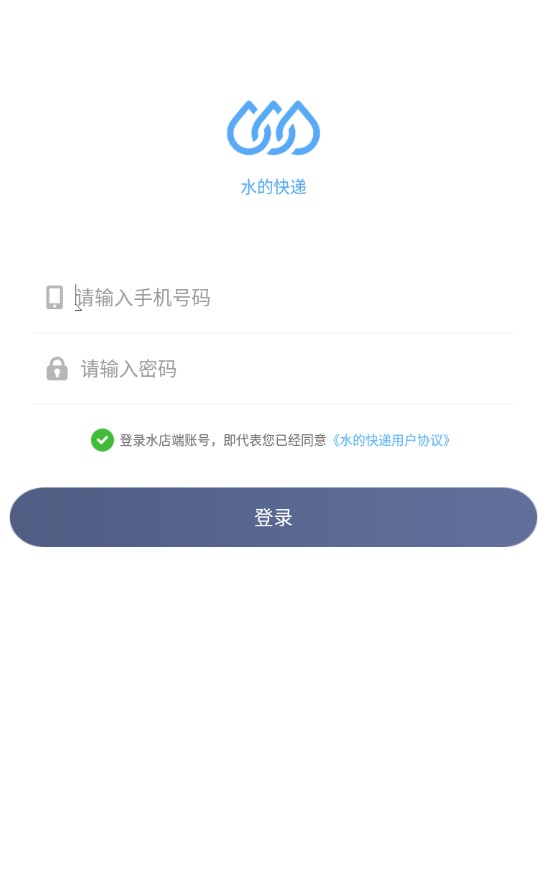Focus the password input field

(273, 369)
